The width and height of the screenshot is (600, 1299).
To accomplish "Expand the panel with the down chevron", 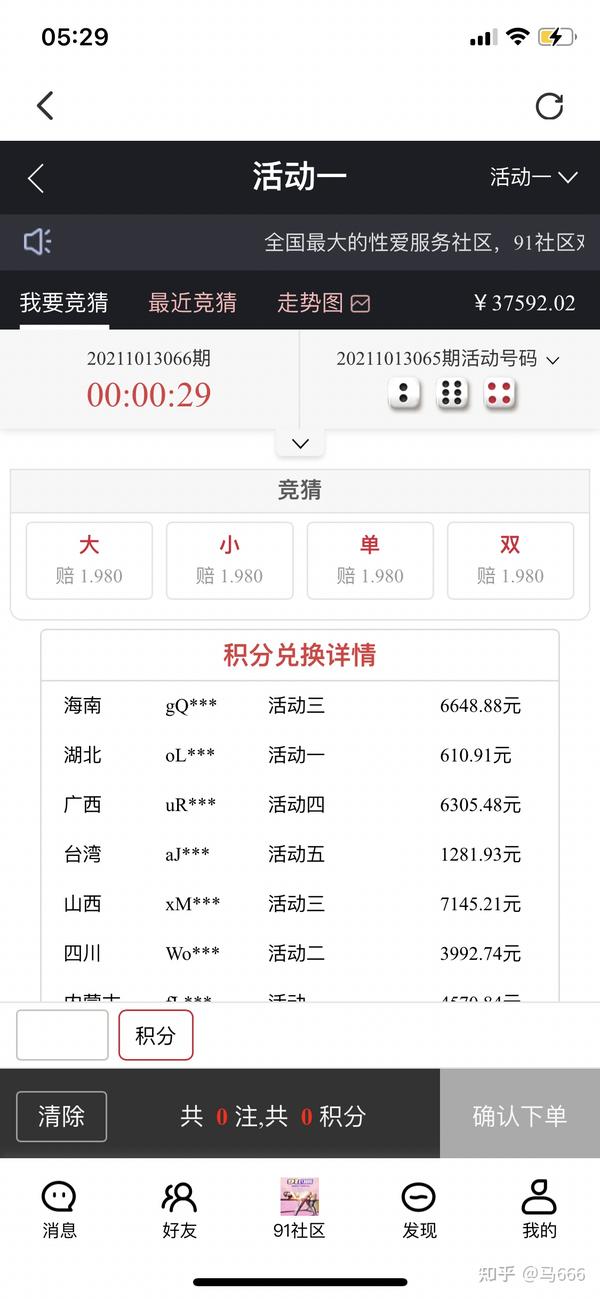I will coord(300,443).
